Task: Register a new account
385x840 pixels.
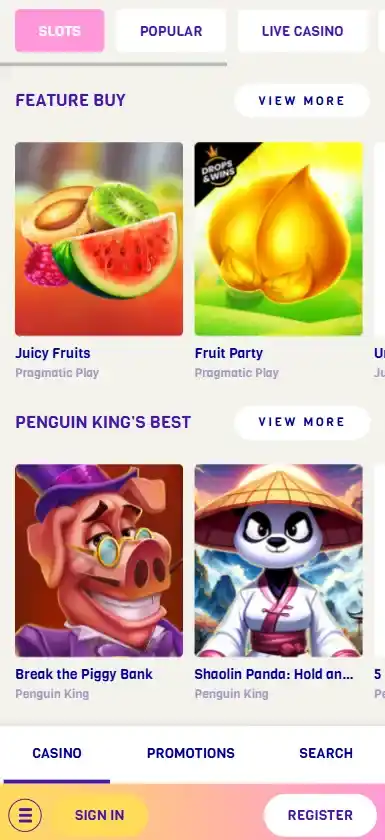Action: (x=320, y=815)
